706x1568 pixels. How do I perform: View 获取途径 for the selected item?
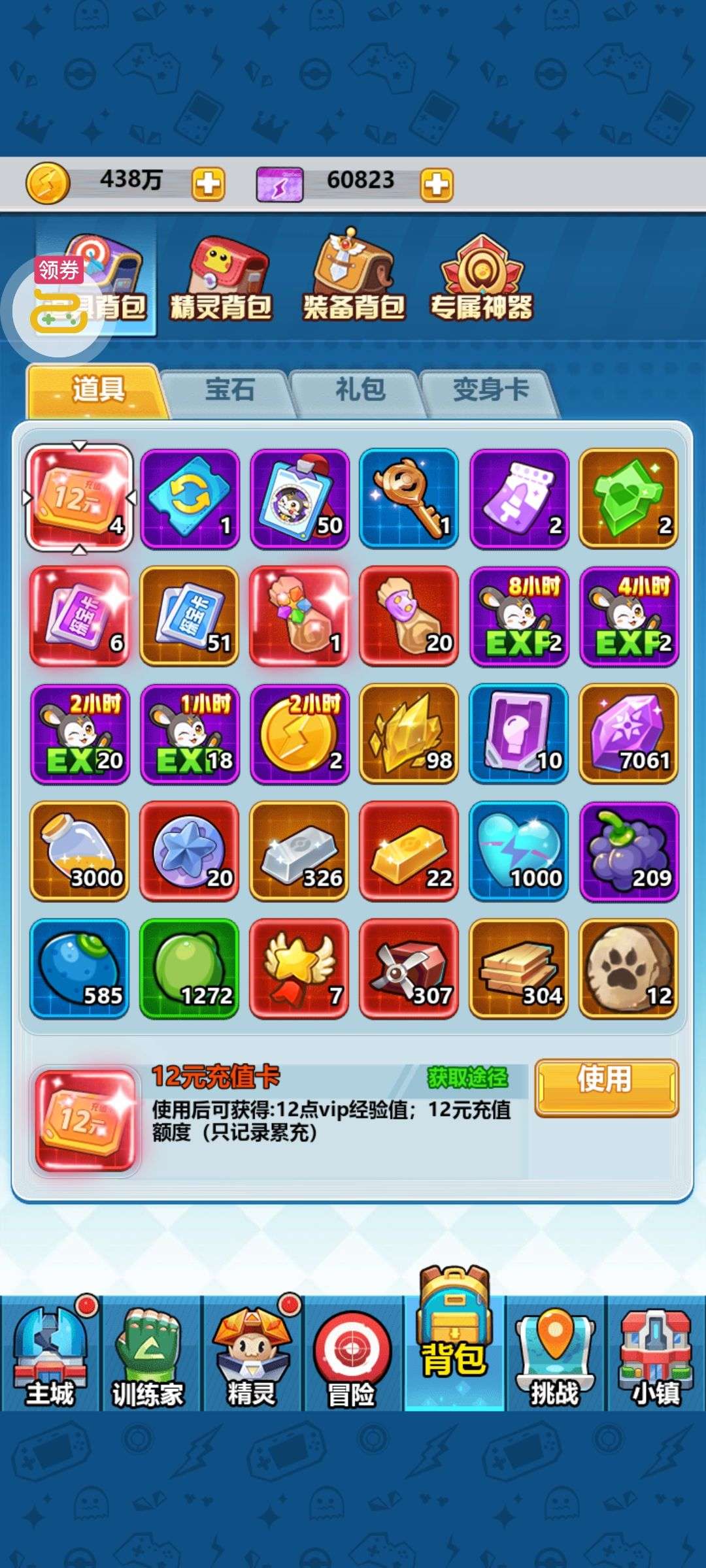coord(467,1077)
